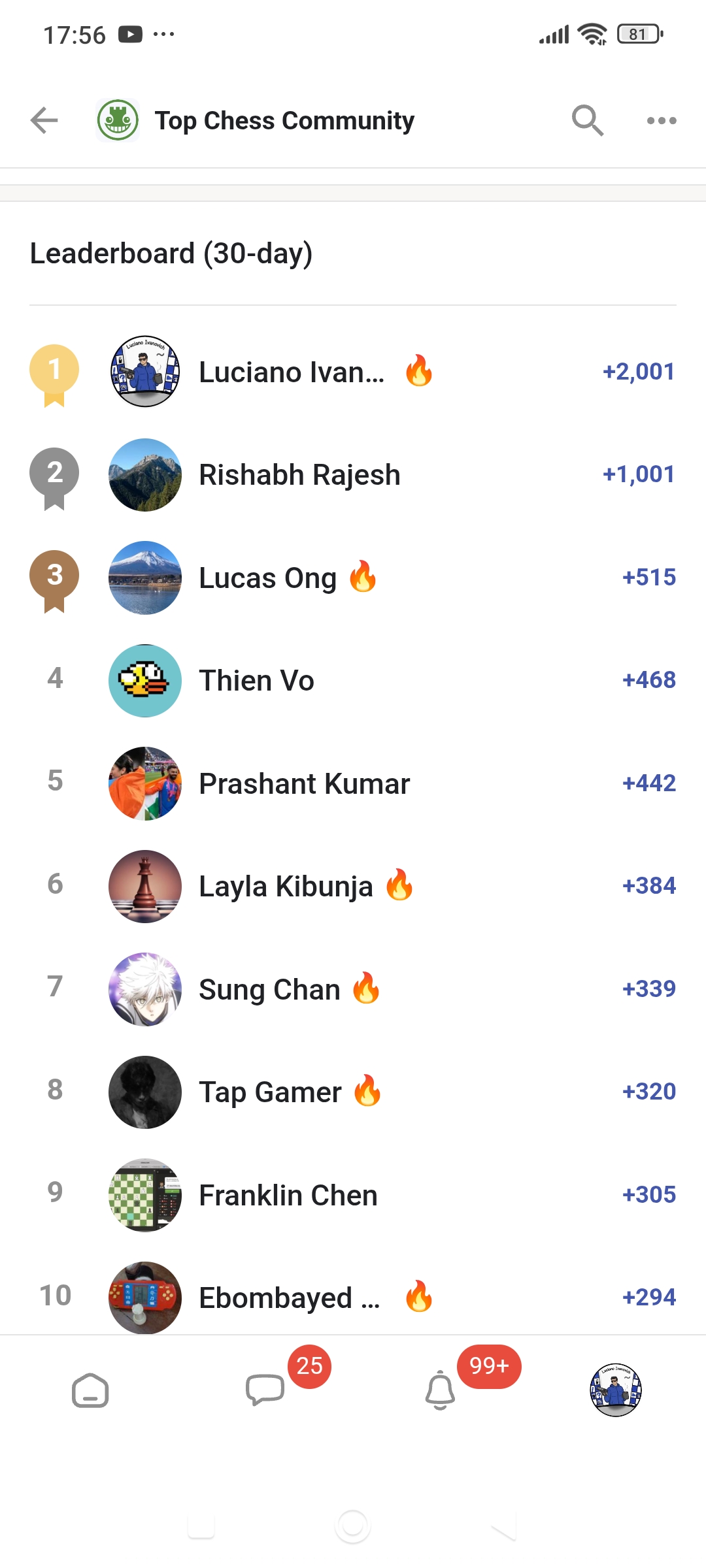The height and width of the screenshot is (1568, 706).
Task: Search within the chess community
Action: [587, 120]
